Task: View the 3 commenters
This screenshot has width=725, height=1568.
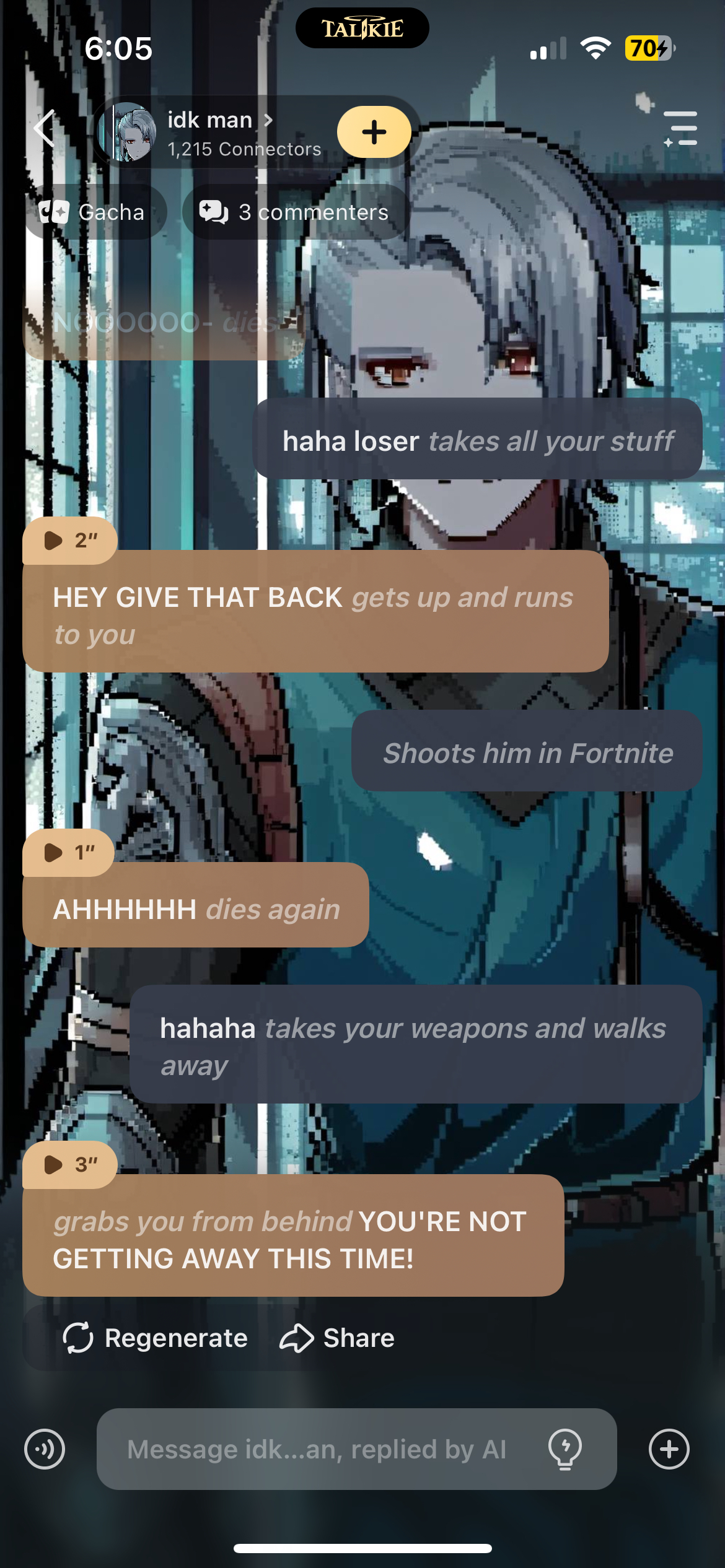Action: point(294,212)
